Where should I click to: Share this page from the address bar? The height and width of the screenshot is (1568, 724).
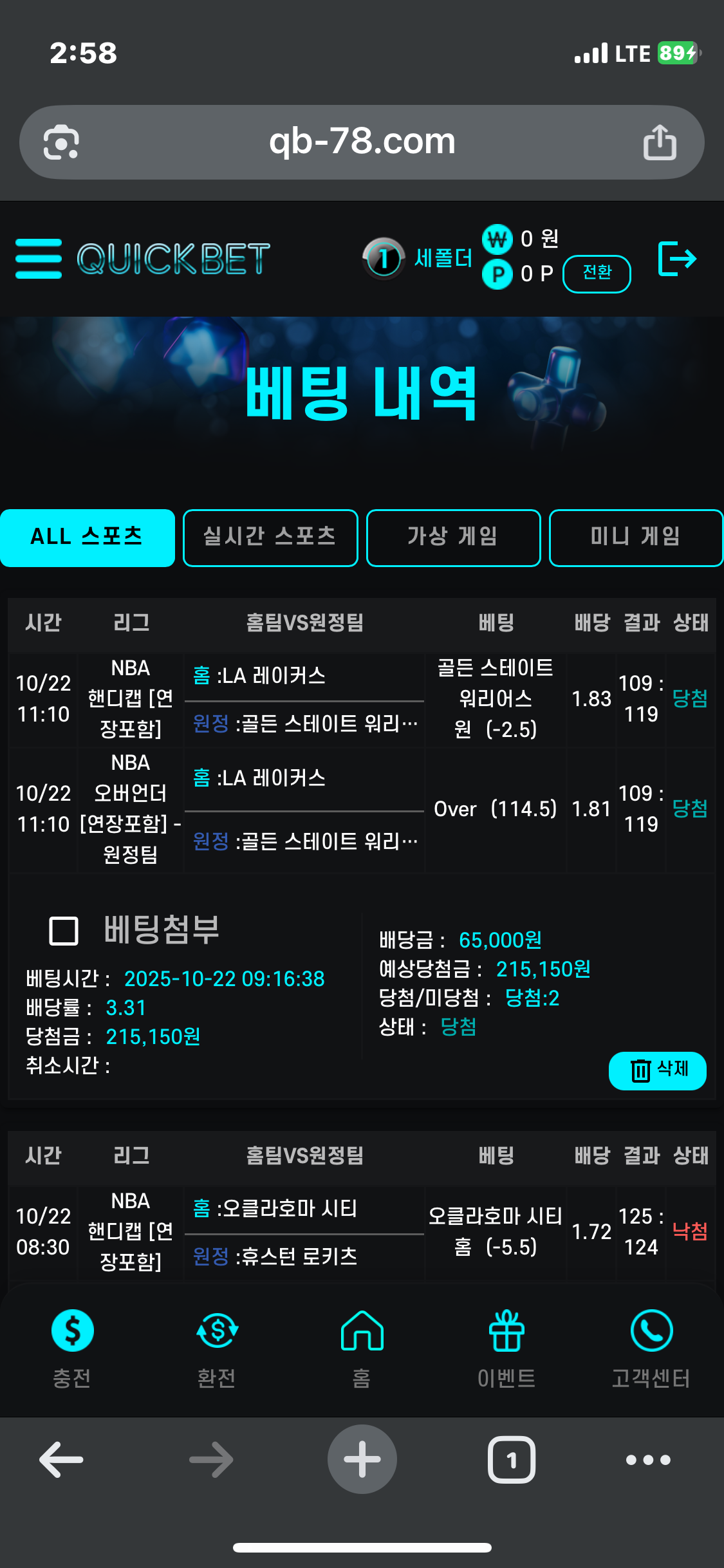tap(660, 142)
